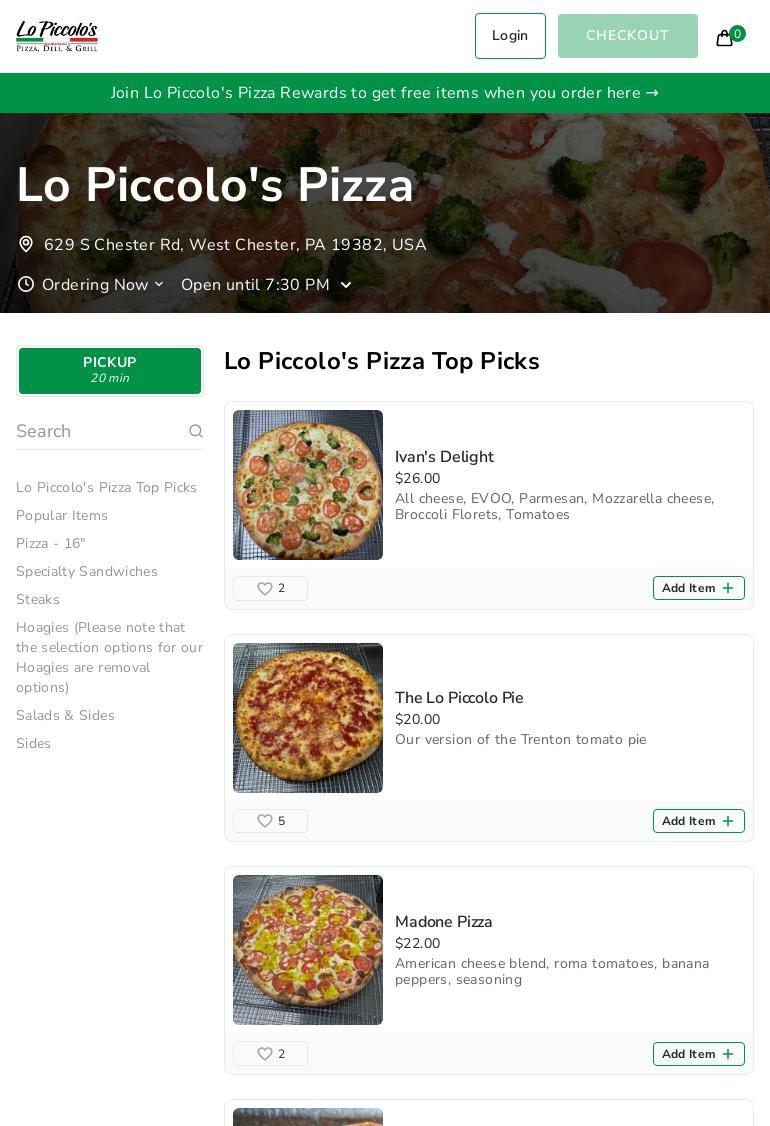The height and width of the screenshot is (1126, 770).
Task: Open the Madone Pizza photo
Action: point(307,949)
